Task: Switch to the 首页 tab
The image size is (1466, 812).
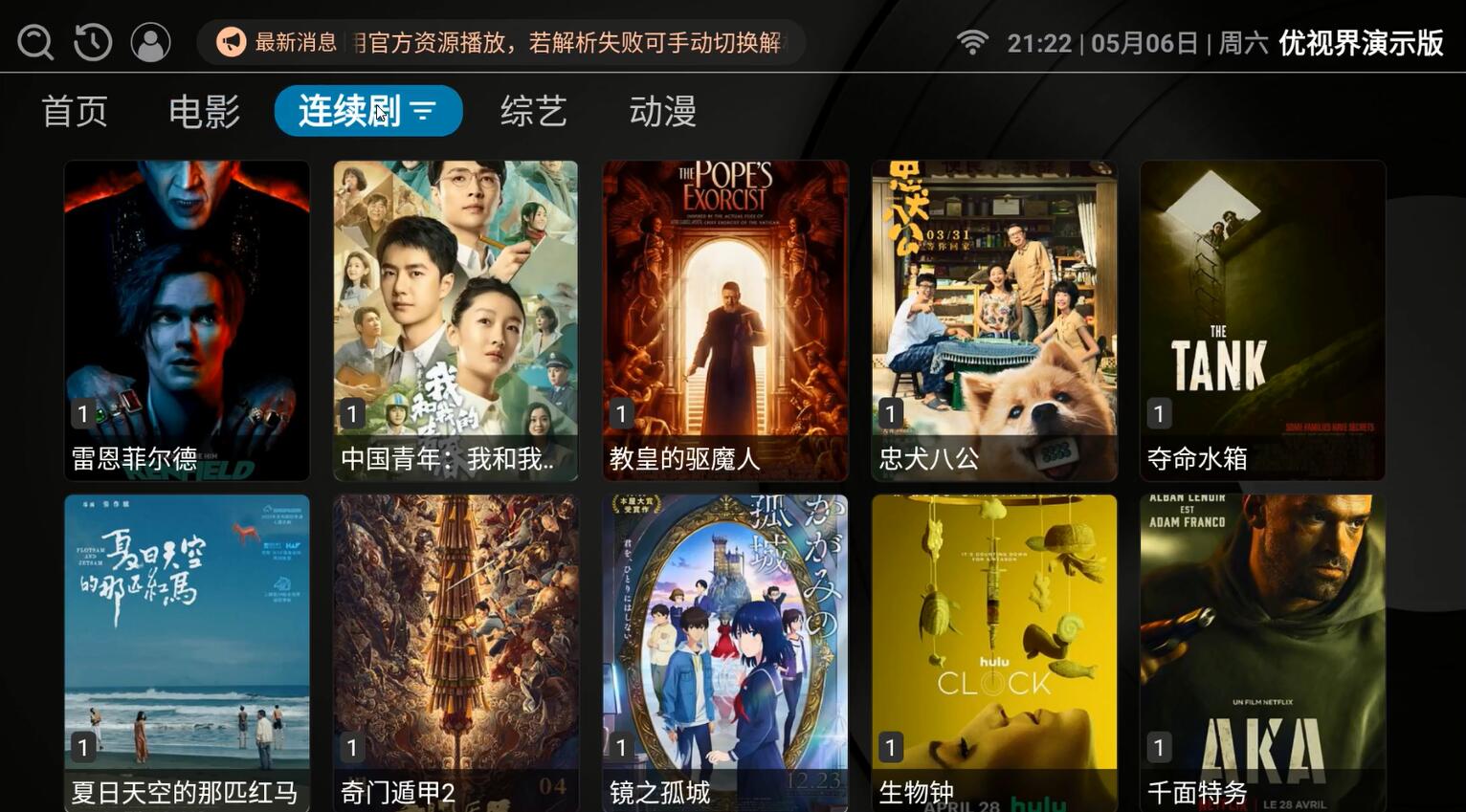Action: click(75, 112)
